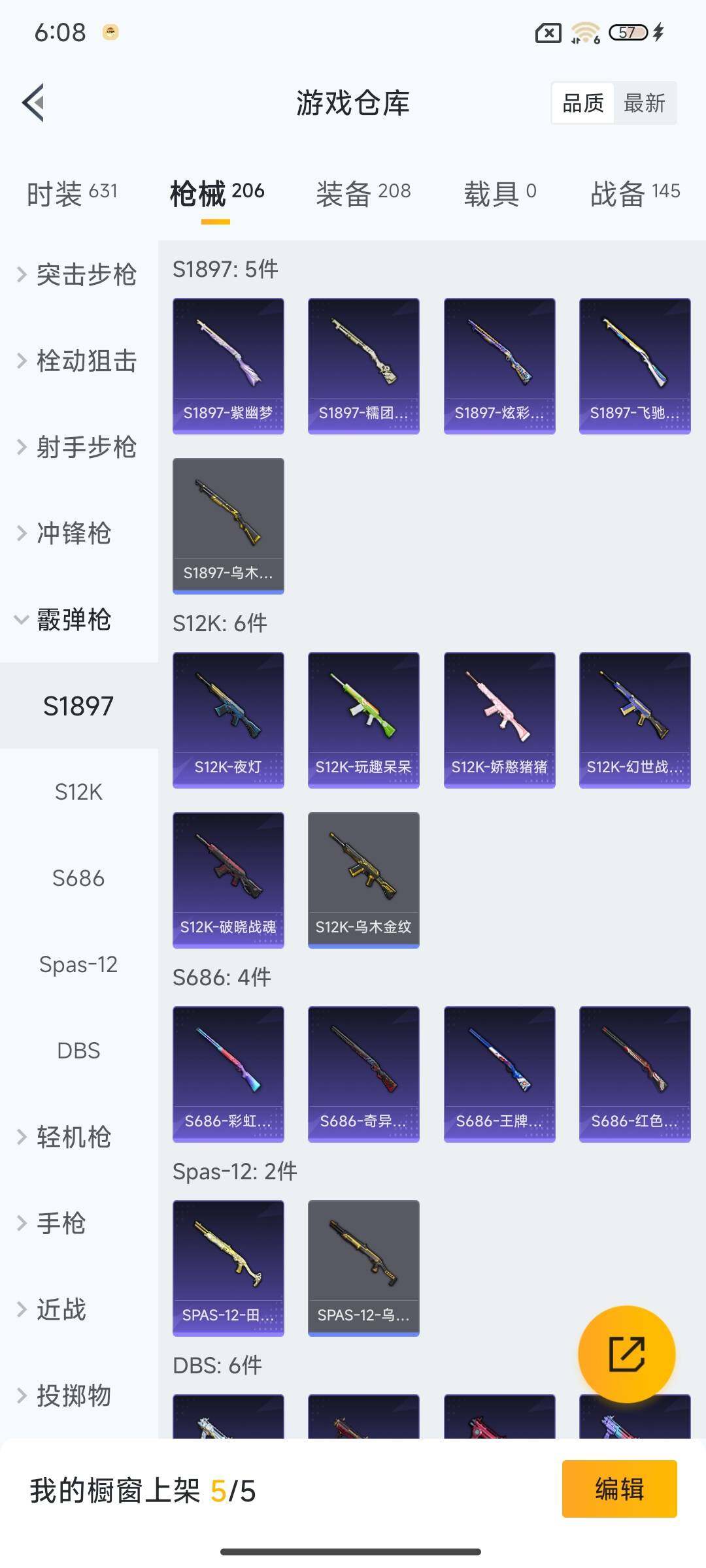706x1568 pixels.
Task: Expand the 轻机枪 category
Action: coord(65,1137)
